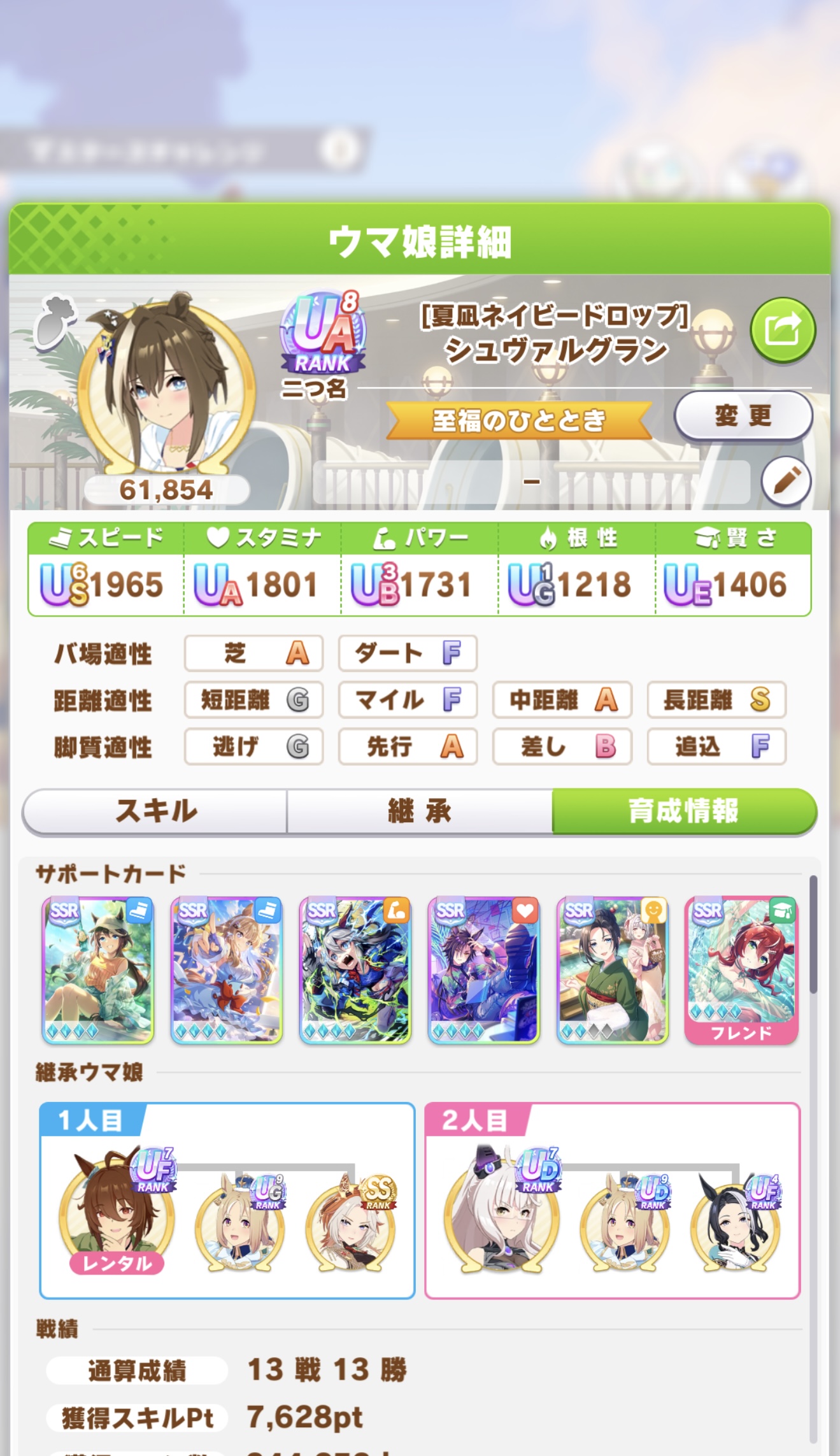View the フレンド support card
This screenshot has height=1456, width=840.
[x=741, y=970]
